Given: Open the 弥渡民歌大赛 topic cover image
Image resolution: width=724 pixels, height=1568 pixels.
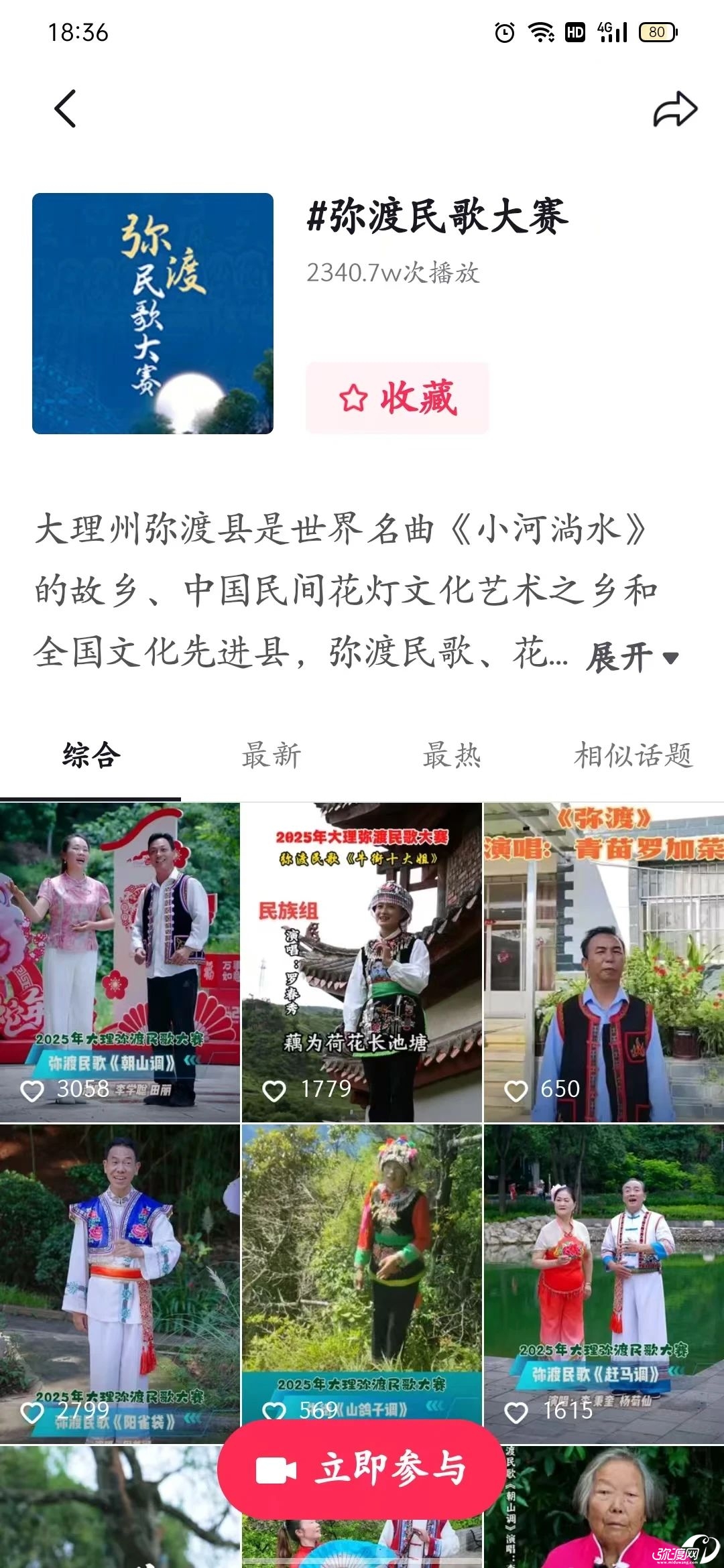Looking at the screenshot, I should [153, 314].
